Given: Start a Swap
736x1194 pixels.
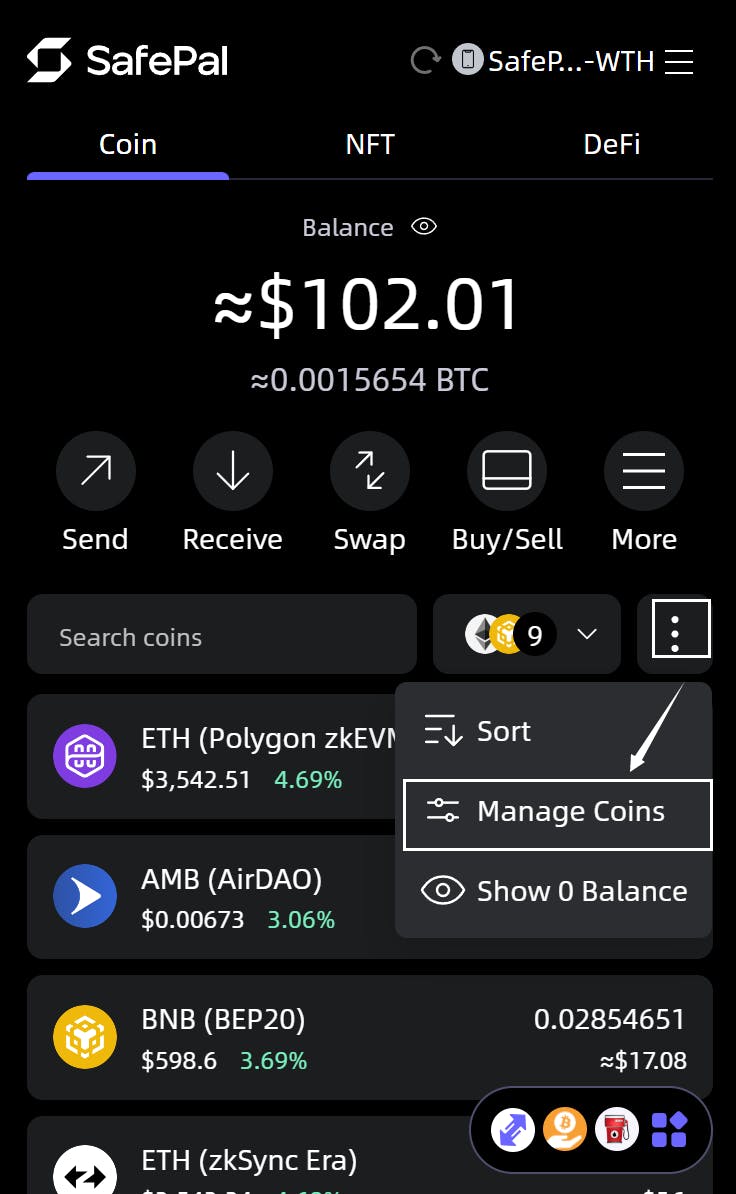Looking at the screenshot, I should point(369,471).
